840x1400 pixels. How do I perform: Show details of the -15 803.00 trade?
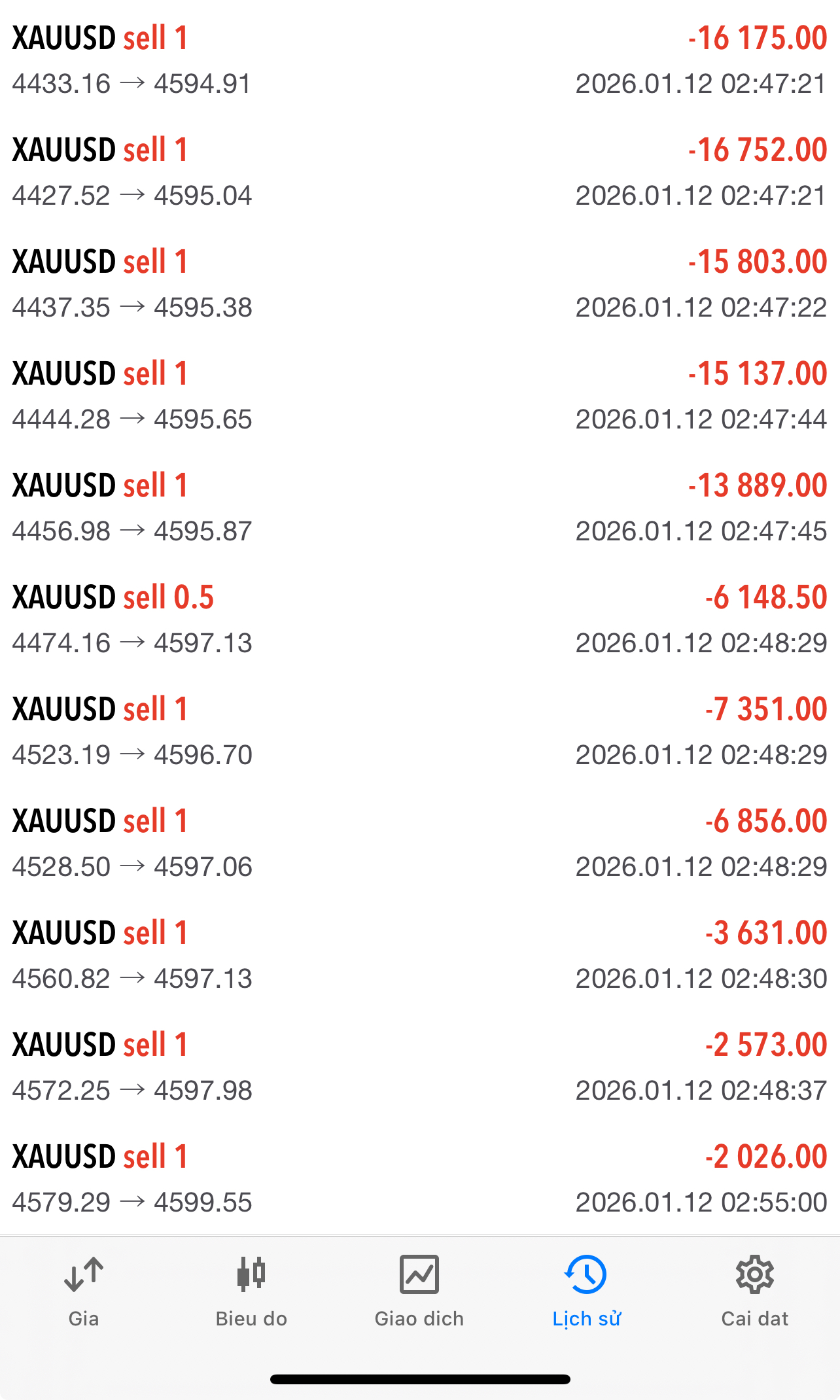(420, 284)
